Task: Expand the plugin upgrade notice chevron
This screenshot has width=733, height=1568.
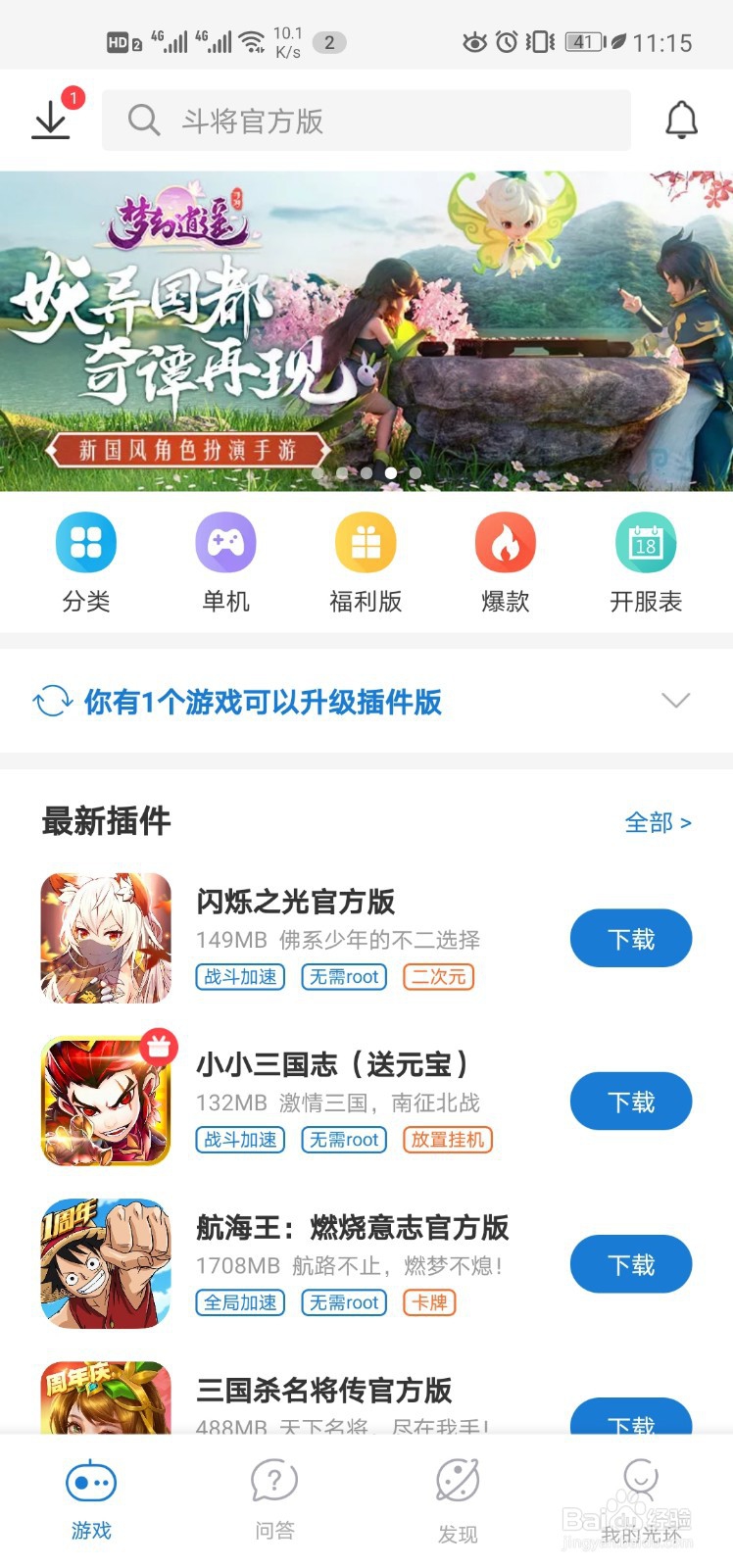Action: pyautogui.click(x=676, y=701)
